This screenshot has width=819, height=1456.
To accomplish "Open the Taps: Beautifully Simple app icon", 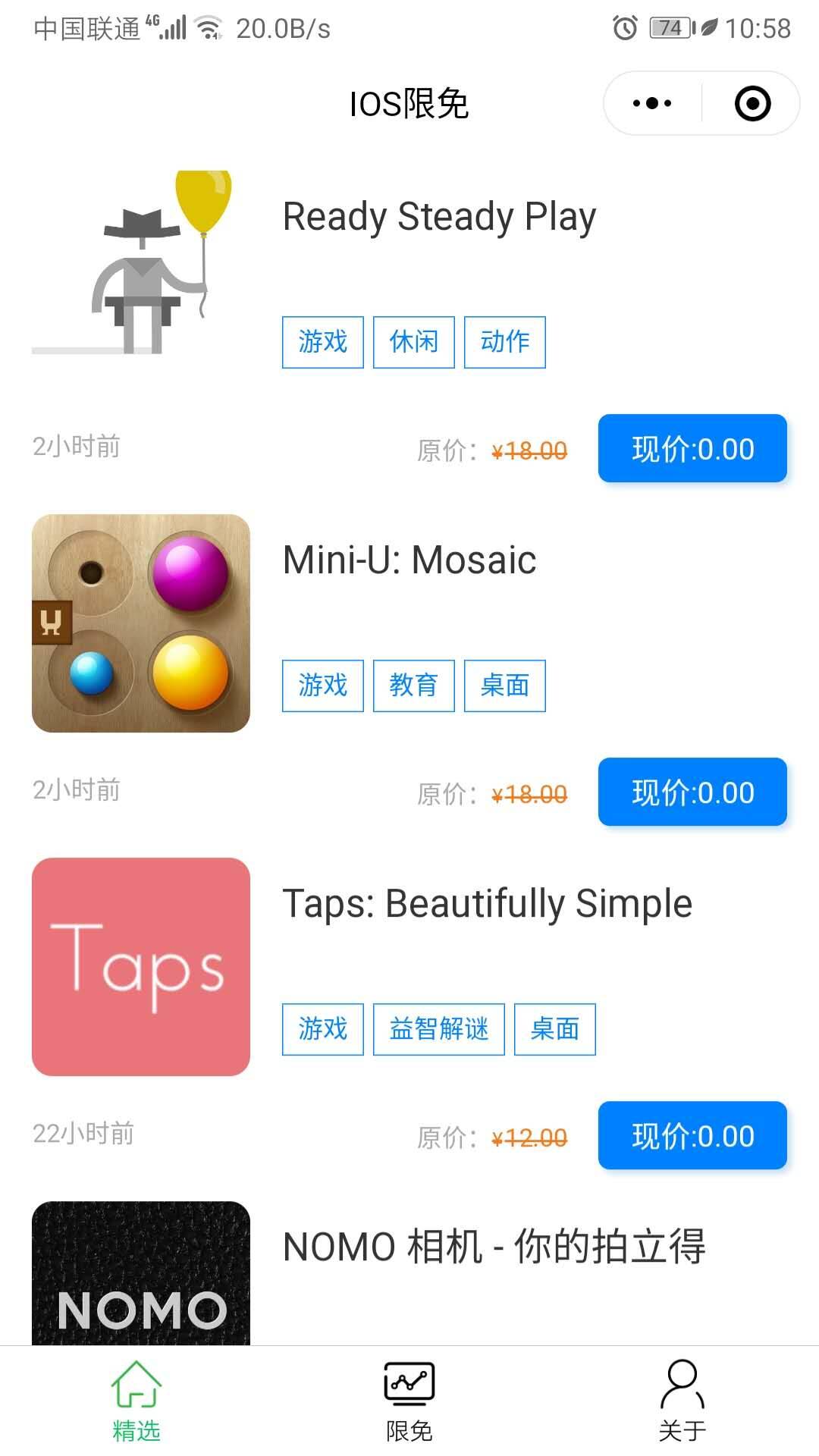I will coord(141,967).
